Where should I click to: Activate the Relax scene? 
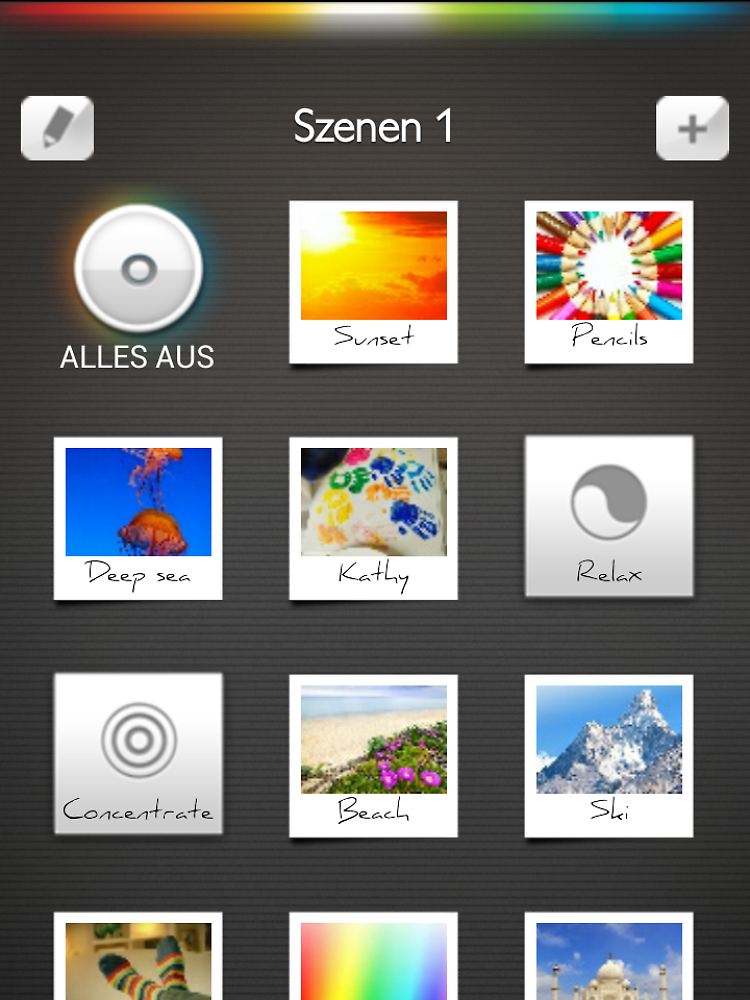608,517
